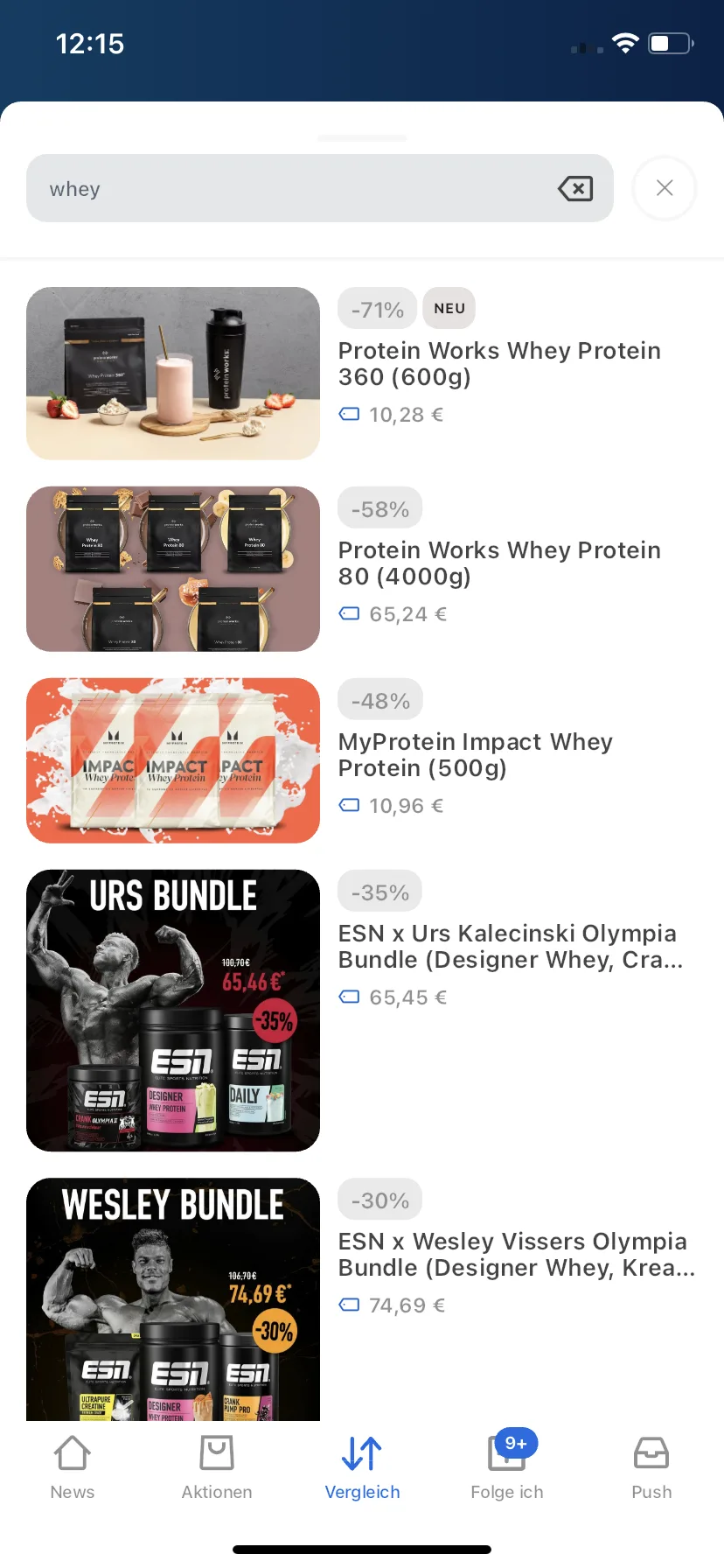Open MyProtein Impact Whey Protein (500g)
Viewport: 724px width, 1568px height.
[x=475, y=755]
